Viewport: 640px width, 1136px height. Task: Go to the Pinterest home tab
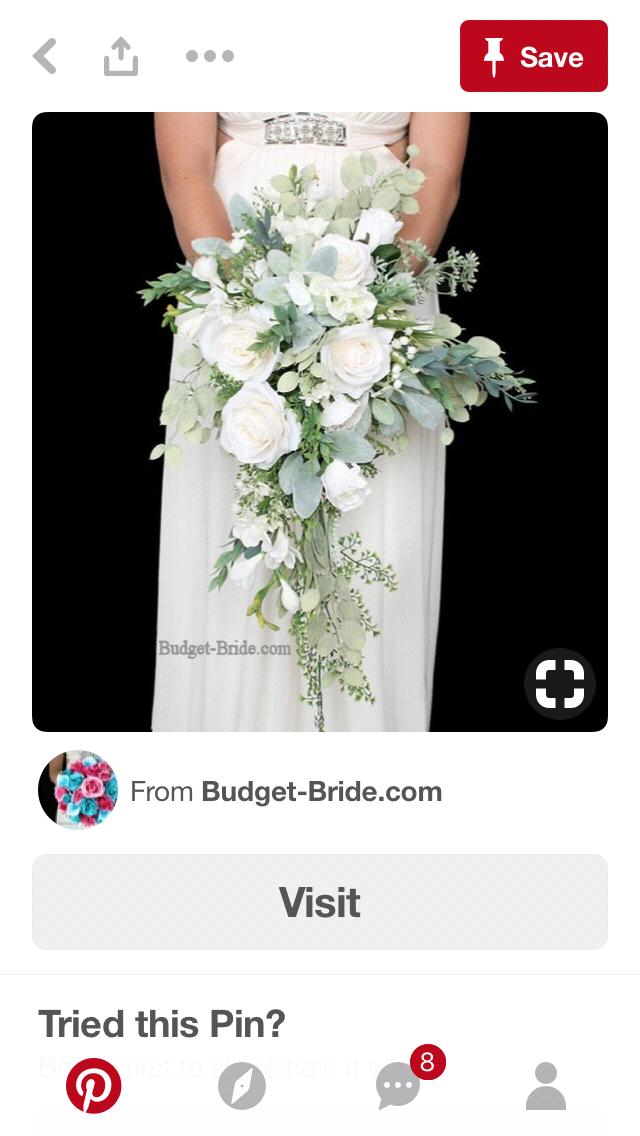tap(94, 1086)
